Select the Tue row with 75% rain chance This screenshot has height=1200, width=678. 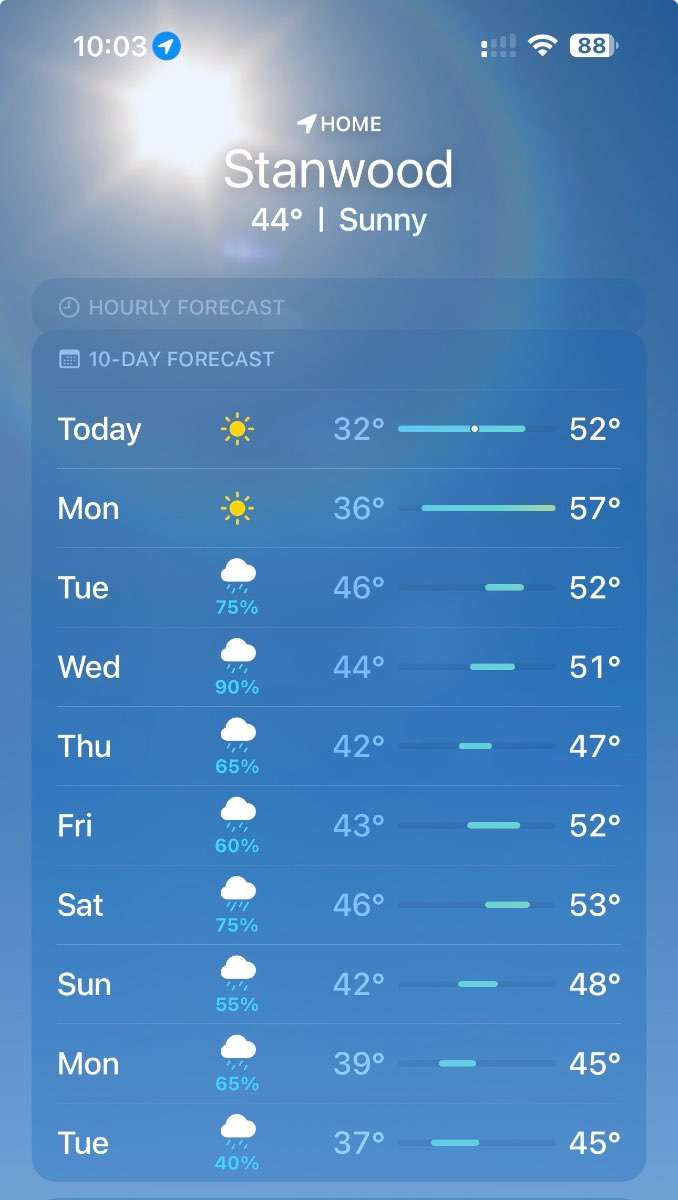point(338,588)
